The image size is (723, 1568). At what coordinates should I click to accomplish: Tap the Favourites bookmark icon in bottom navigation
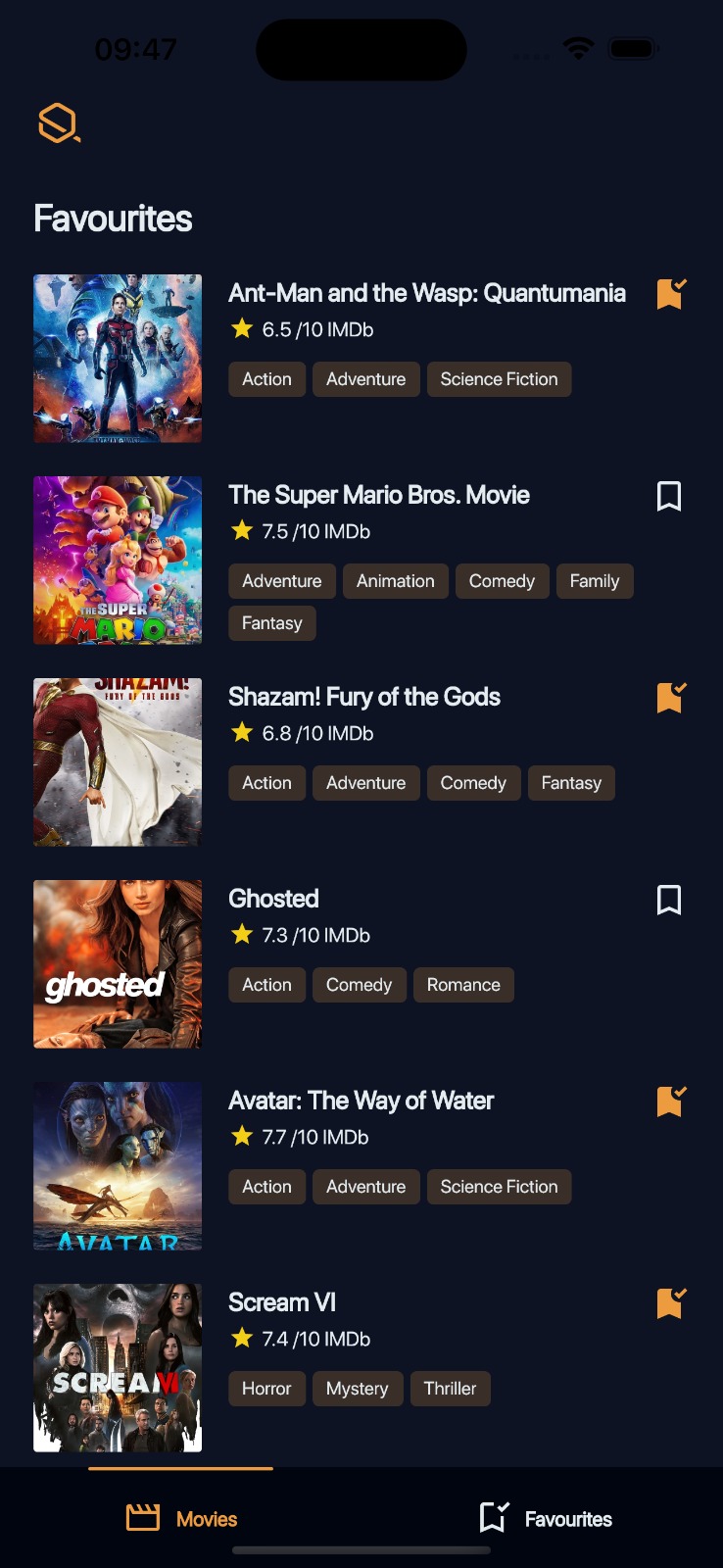coord(494,1516)
